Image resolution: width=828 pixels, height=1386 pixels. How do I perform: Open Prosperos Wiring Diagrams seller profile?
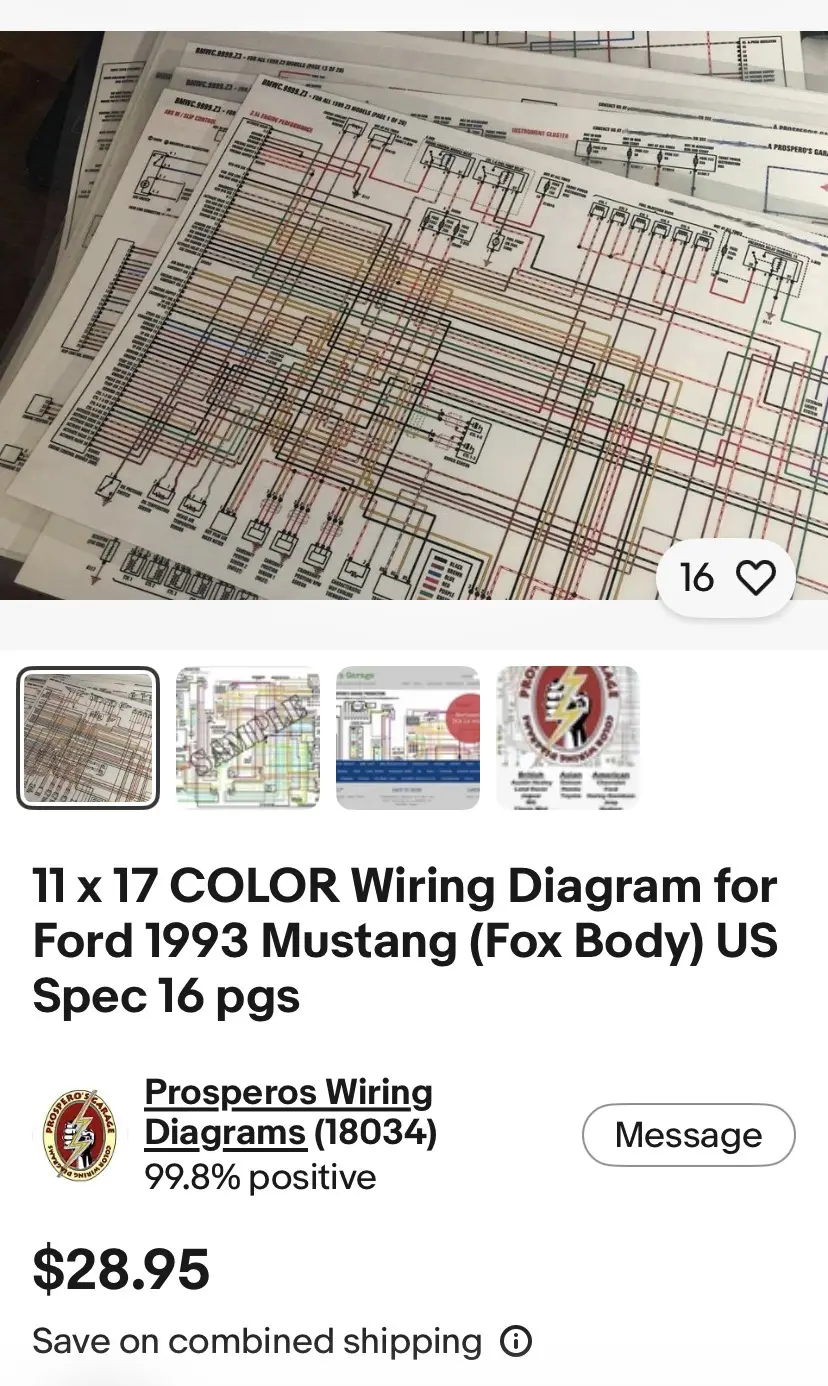[x=288, y=1113]
